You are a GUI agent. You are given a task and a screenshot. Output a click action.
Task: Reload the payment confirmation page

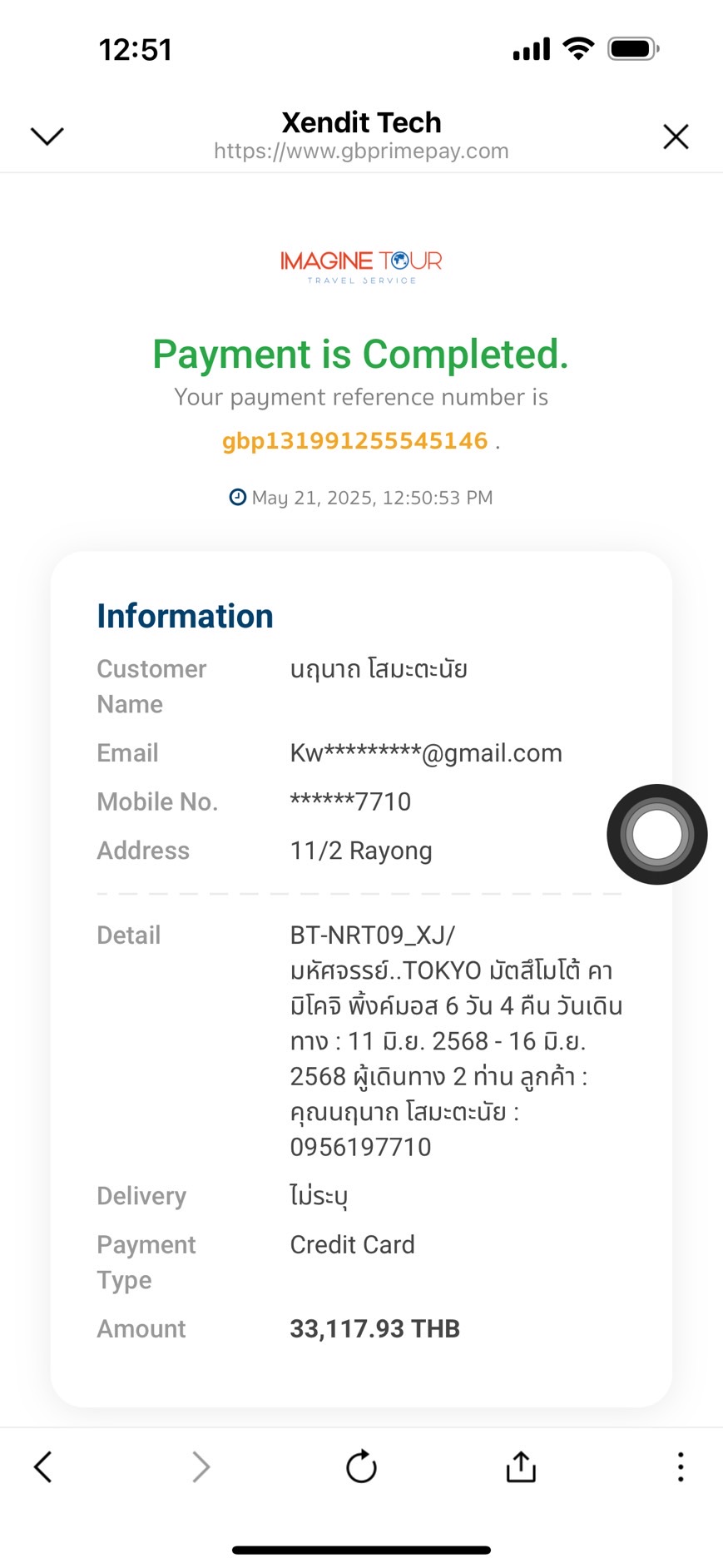tap(361, 1466)
